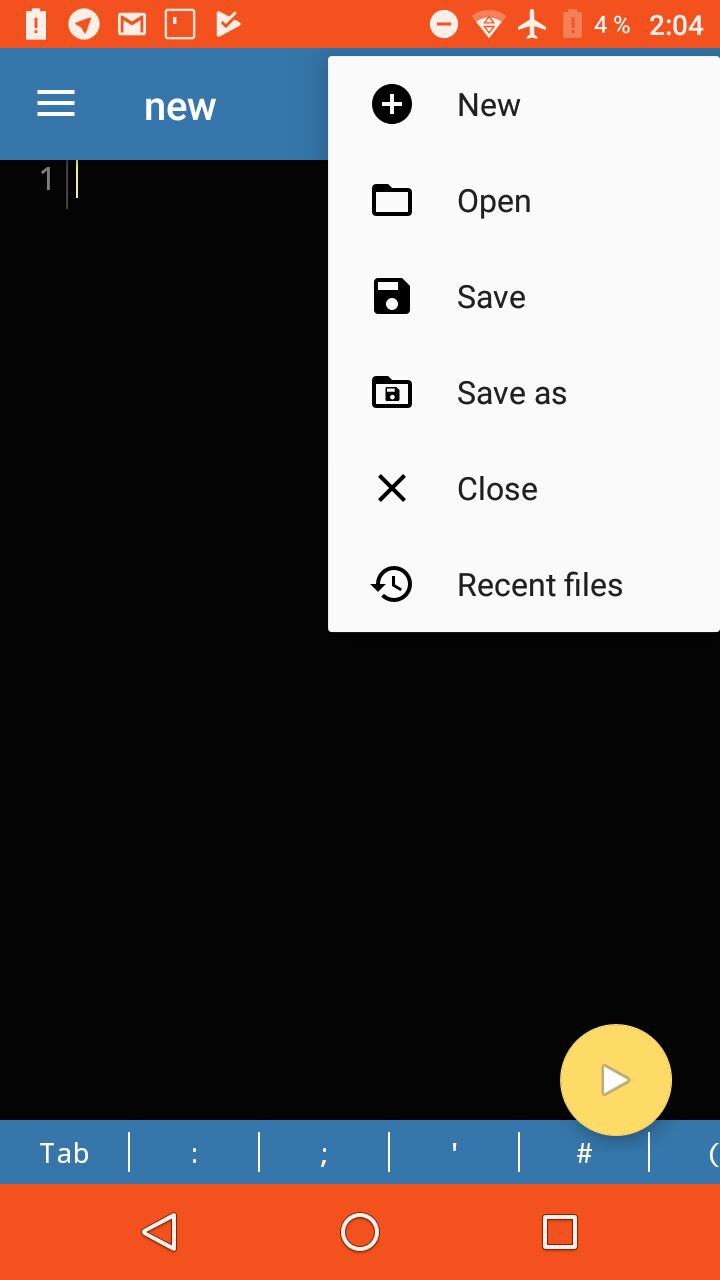Choose Open to load a file
This screenshot has width=720, height=1280.
[493, 201]
